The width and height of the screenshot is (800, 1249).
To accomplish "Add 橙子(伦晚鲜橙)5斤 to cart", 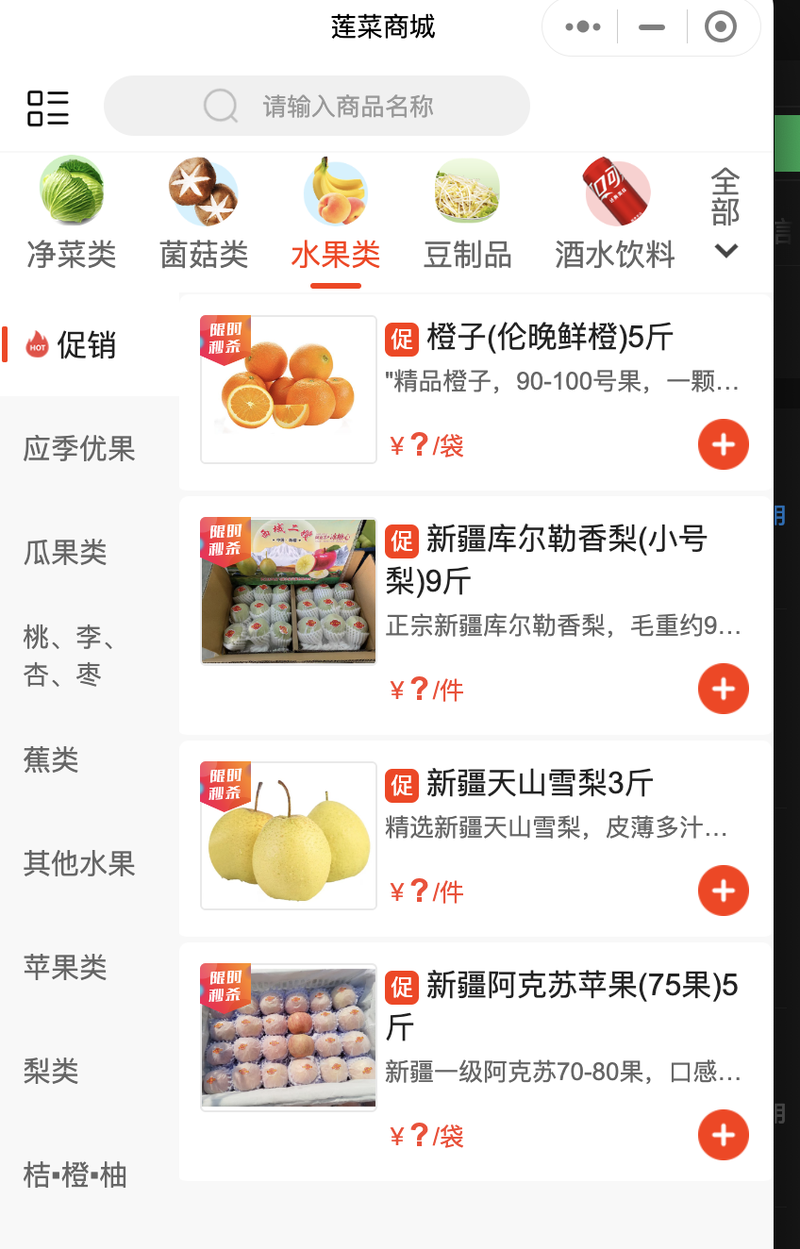I will pos(723,445).
